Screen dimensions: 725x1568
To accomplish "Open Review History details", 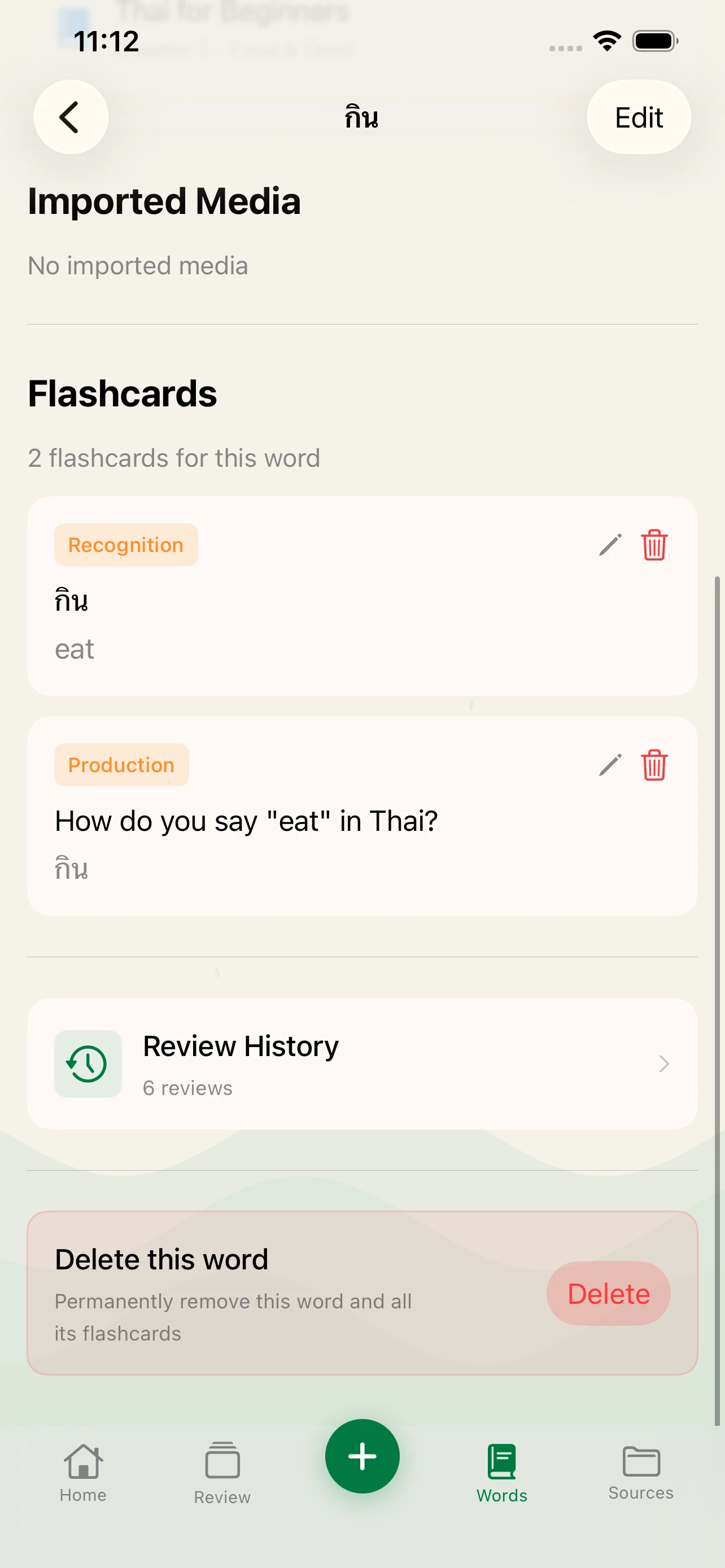I will coord(362,1064).
